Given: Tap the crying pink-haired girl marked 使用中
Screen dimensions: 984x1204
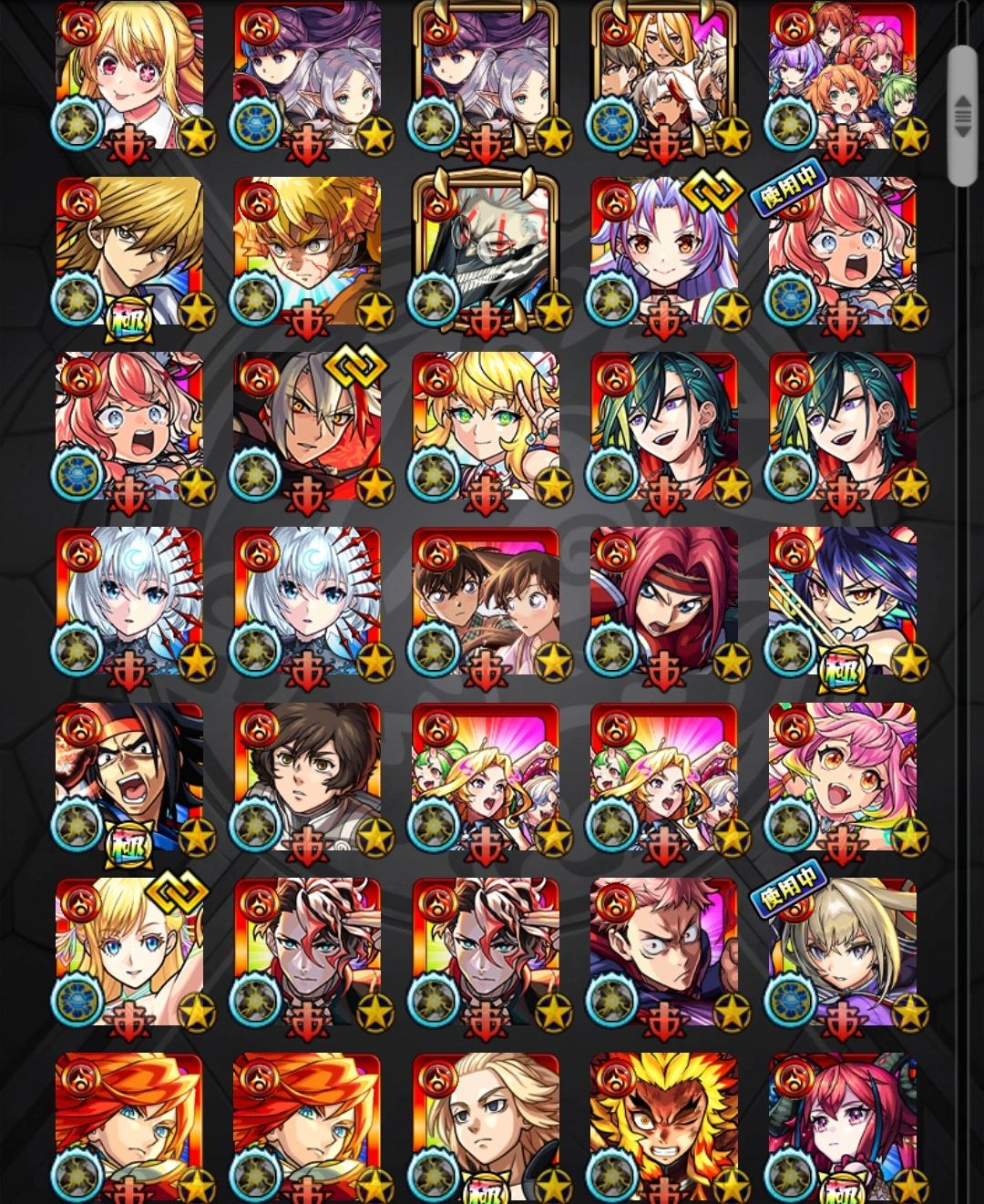Looking at the screenshot, I should click(843, 252).
